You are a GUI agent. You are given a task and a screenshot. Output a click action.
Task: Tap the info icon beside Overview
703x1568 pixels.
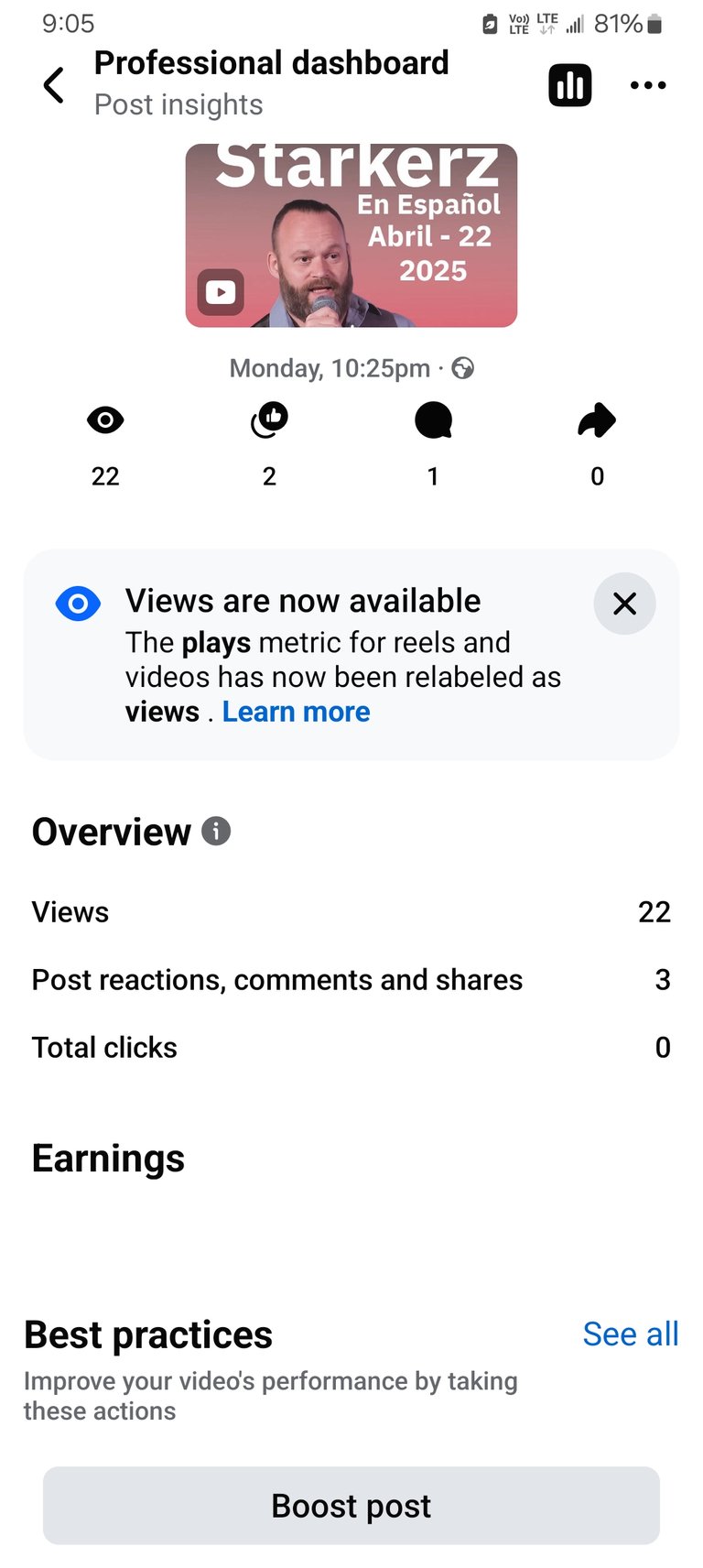pos(216,832)
